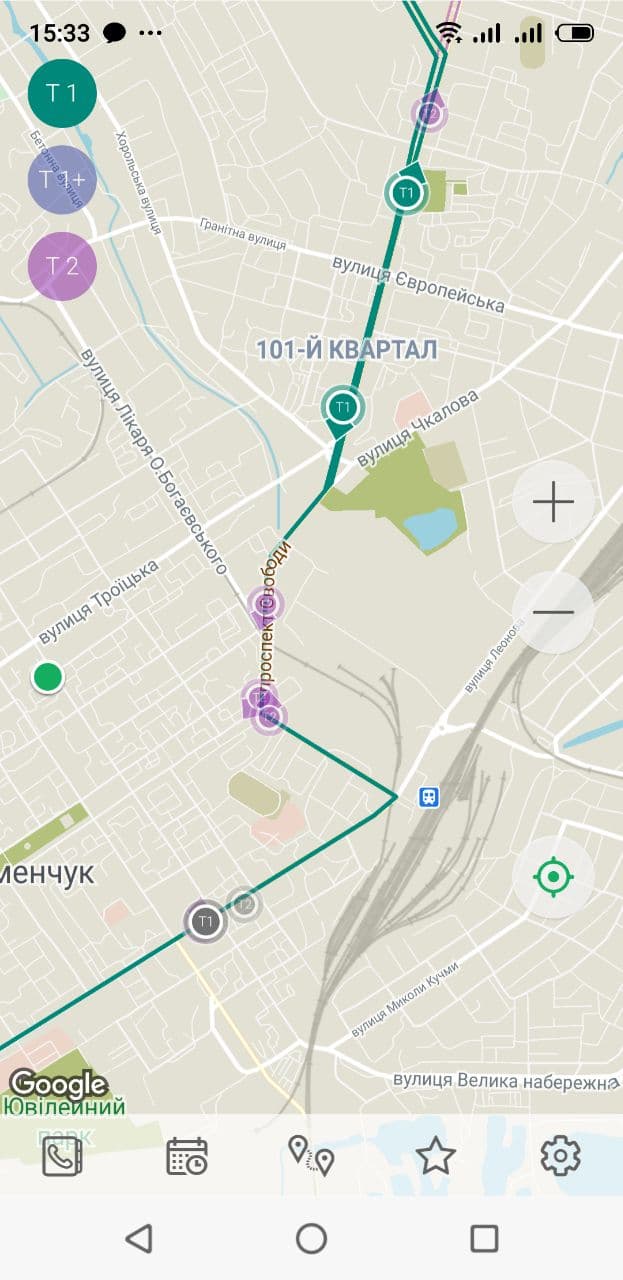
Task: Tap the T1 vehicle marker near вулиця Чкалова
Action: [x=343, y=408]
